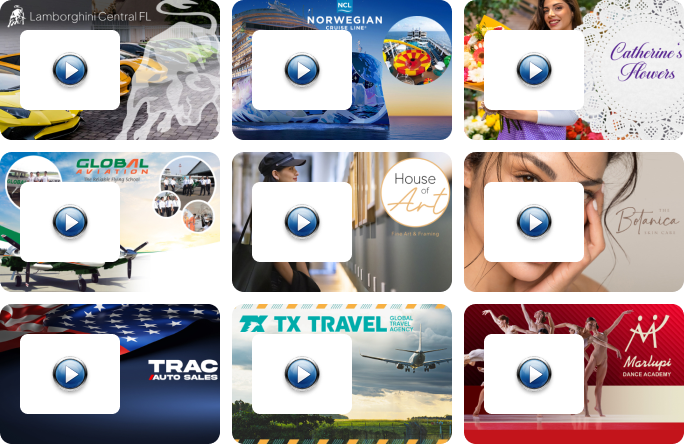Play the Lamborghini Central FL video
This screenshot has height=444, width=684.
coord(70,70)
